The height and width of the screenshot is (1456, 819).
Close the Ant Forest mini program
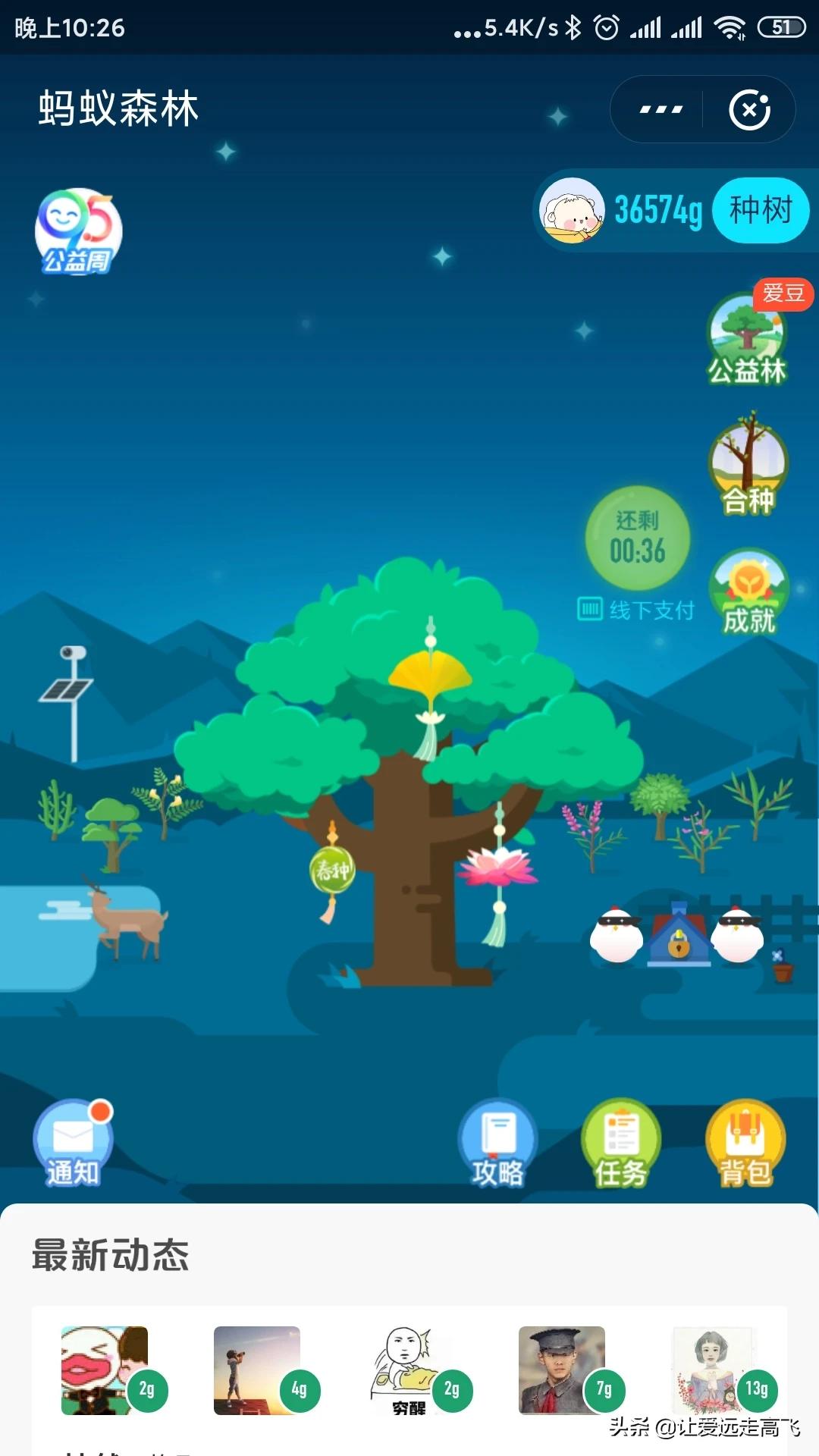(x=749, y=110)
